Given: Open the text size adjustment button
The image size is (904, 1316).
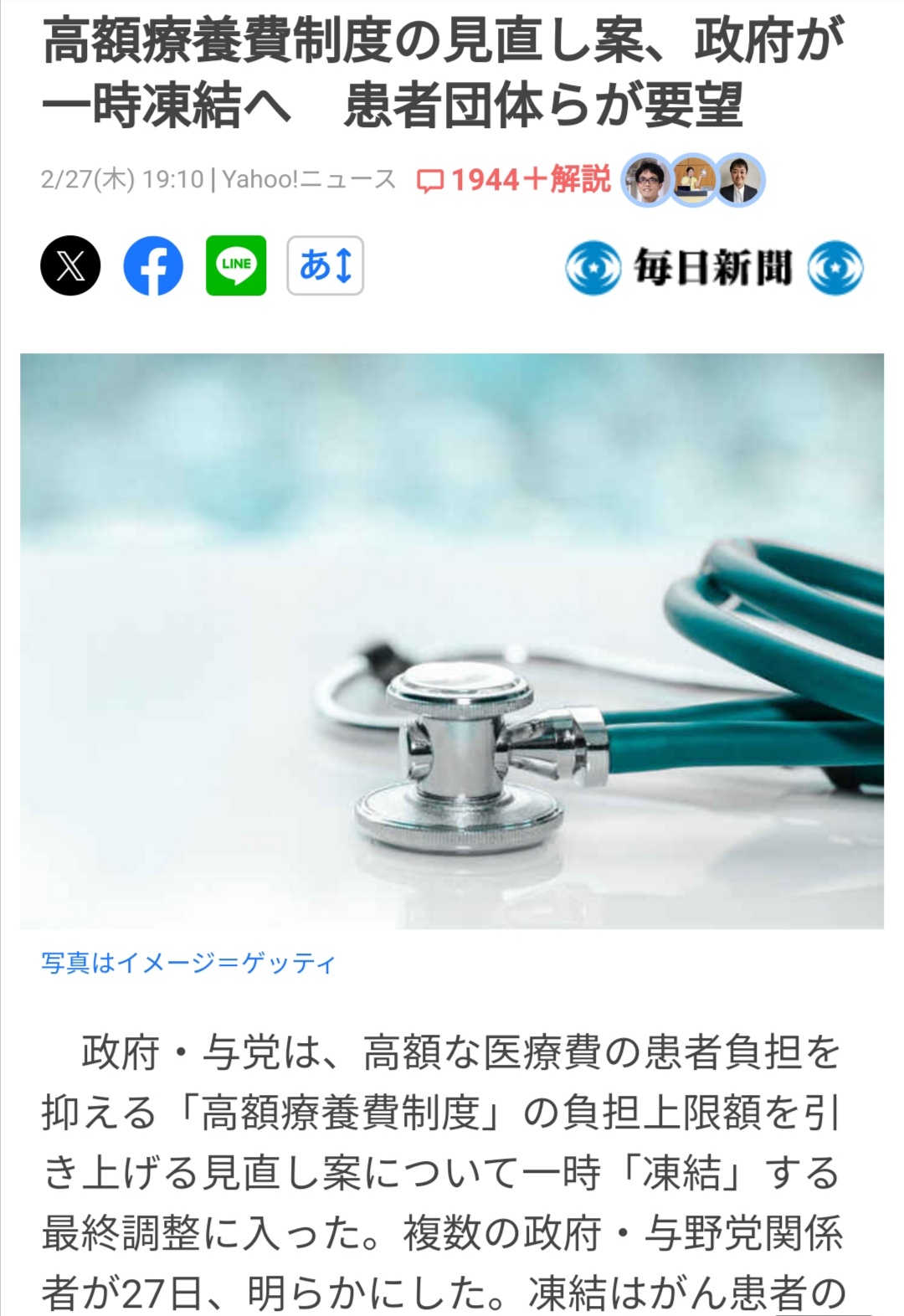Looking at the screenshot, I should coord(325,266).
